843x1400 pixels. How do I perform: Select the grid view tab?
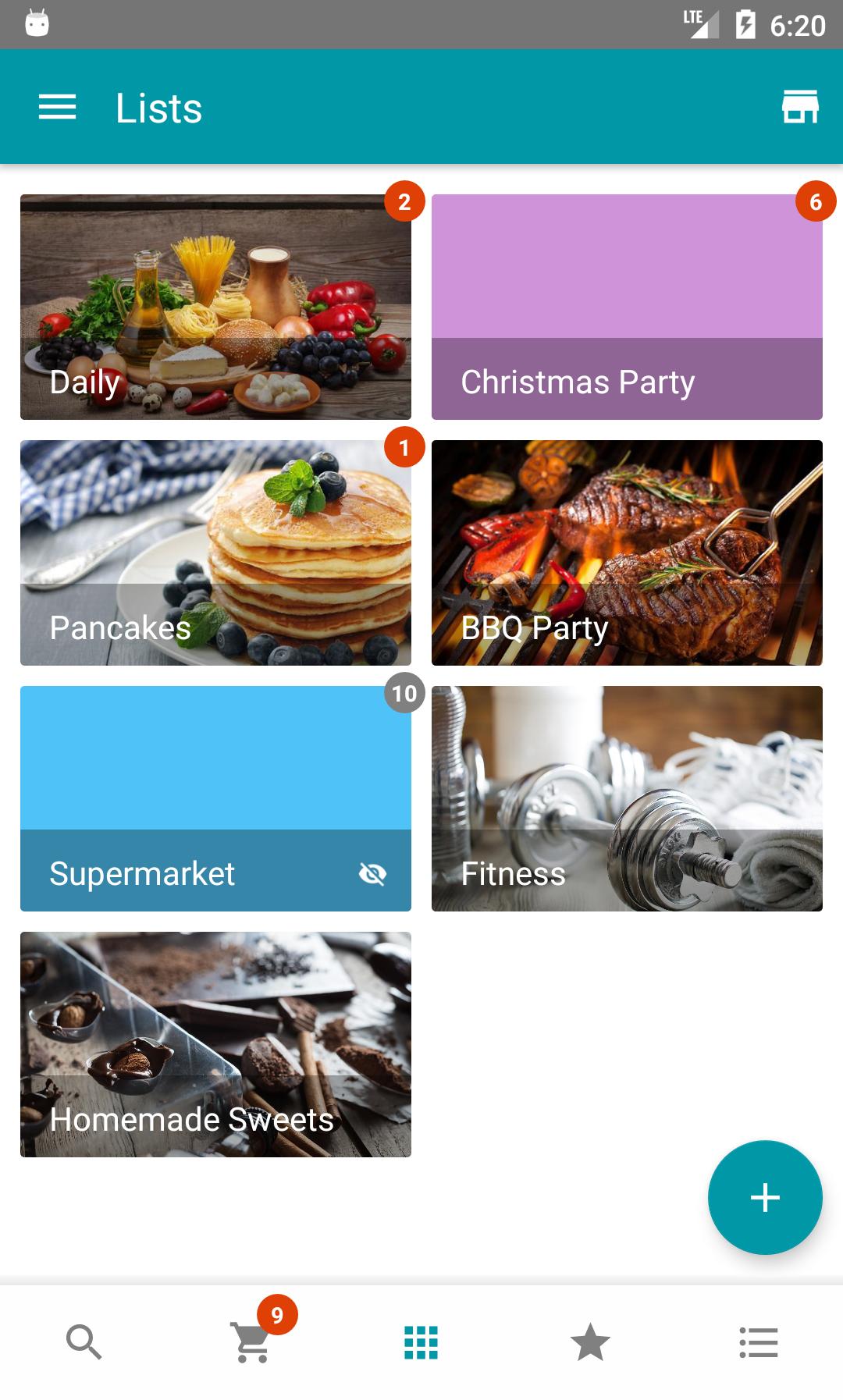[x=421, y=1342]
